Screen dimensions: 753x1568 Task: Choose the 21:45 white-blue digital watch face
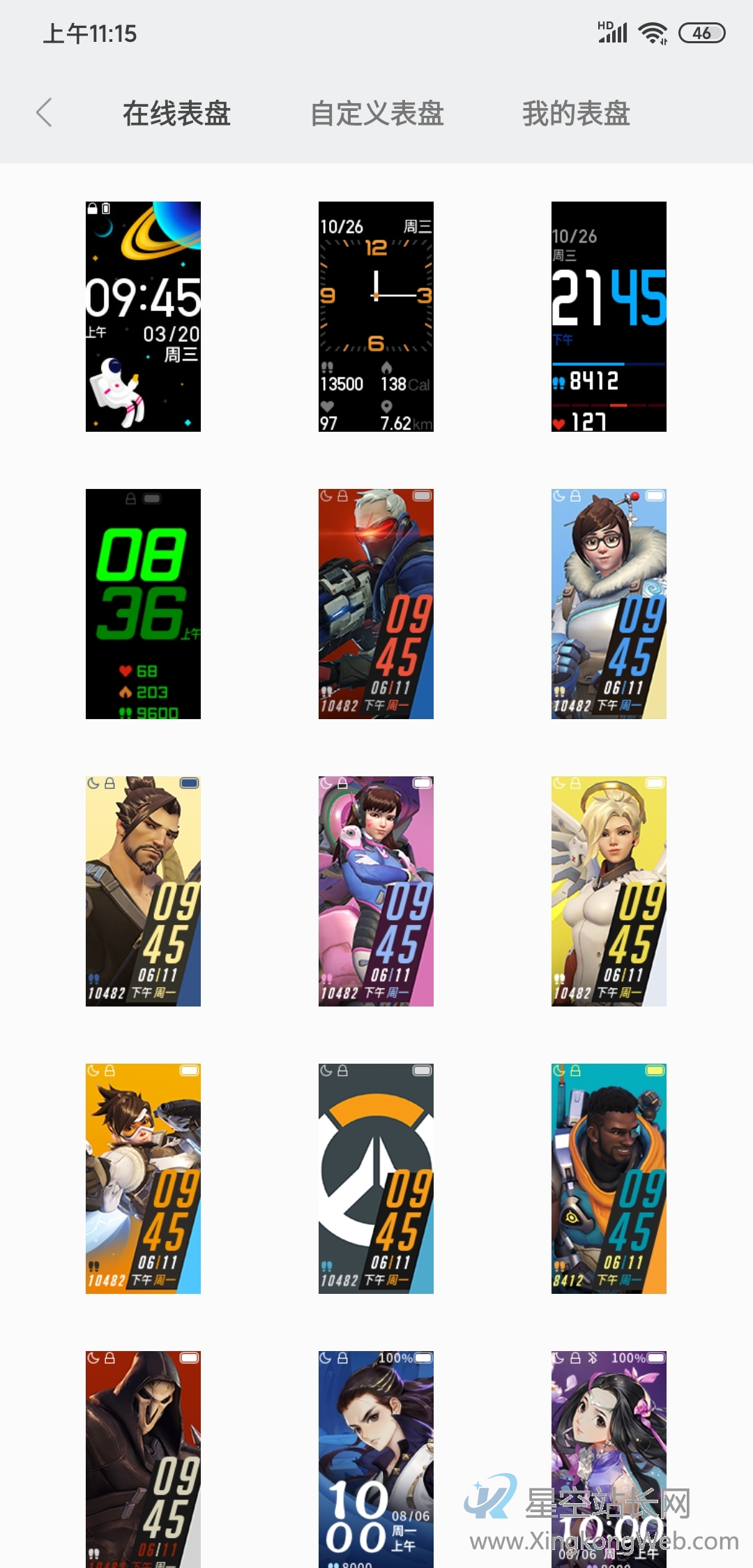coord(609,317)
